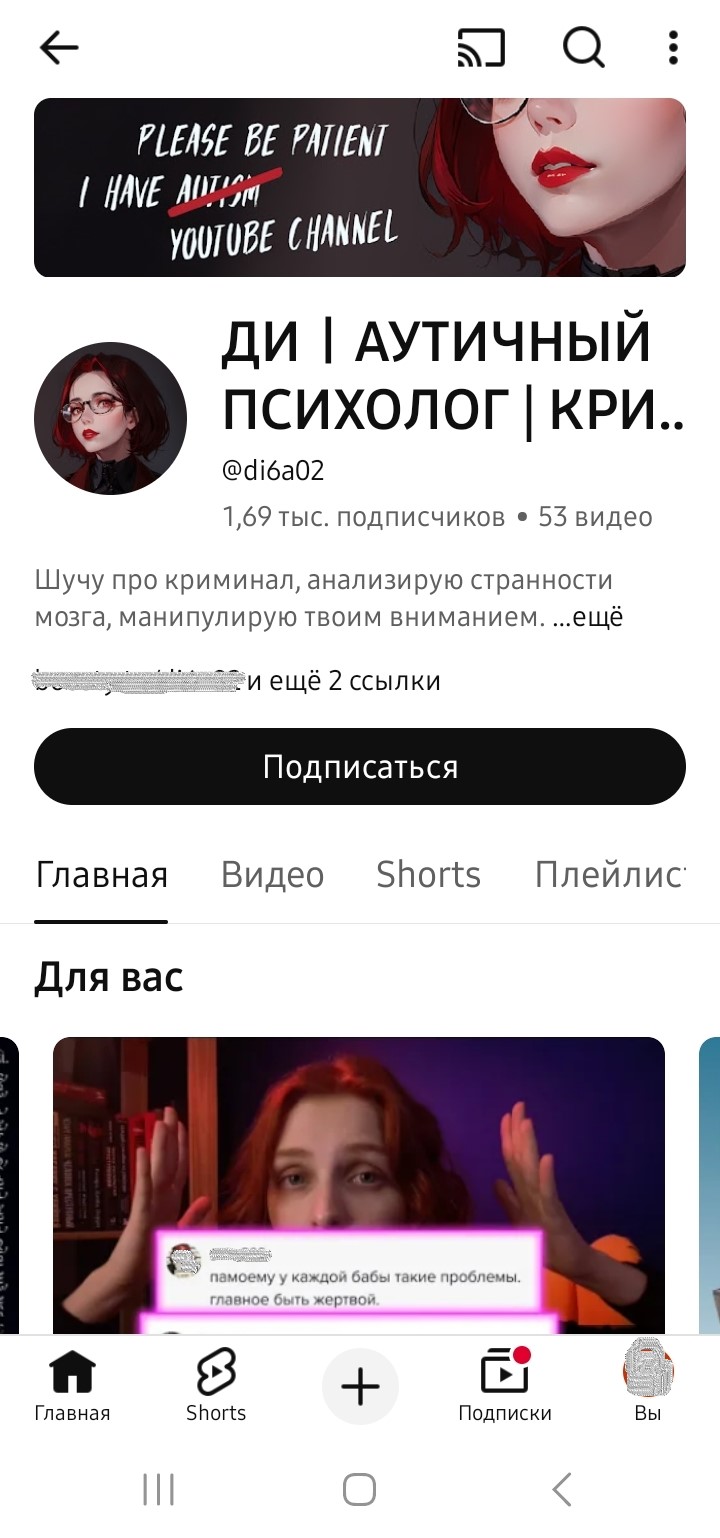Open Подписки in bottom navigation
This screenshot has height=1538, width=720.
(505, 1386)
